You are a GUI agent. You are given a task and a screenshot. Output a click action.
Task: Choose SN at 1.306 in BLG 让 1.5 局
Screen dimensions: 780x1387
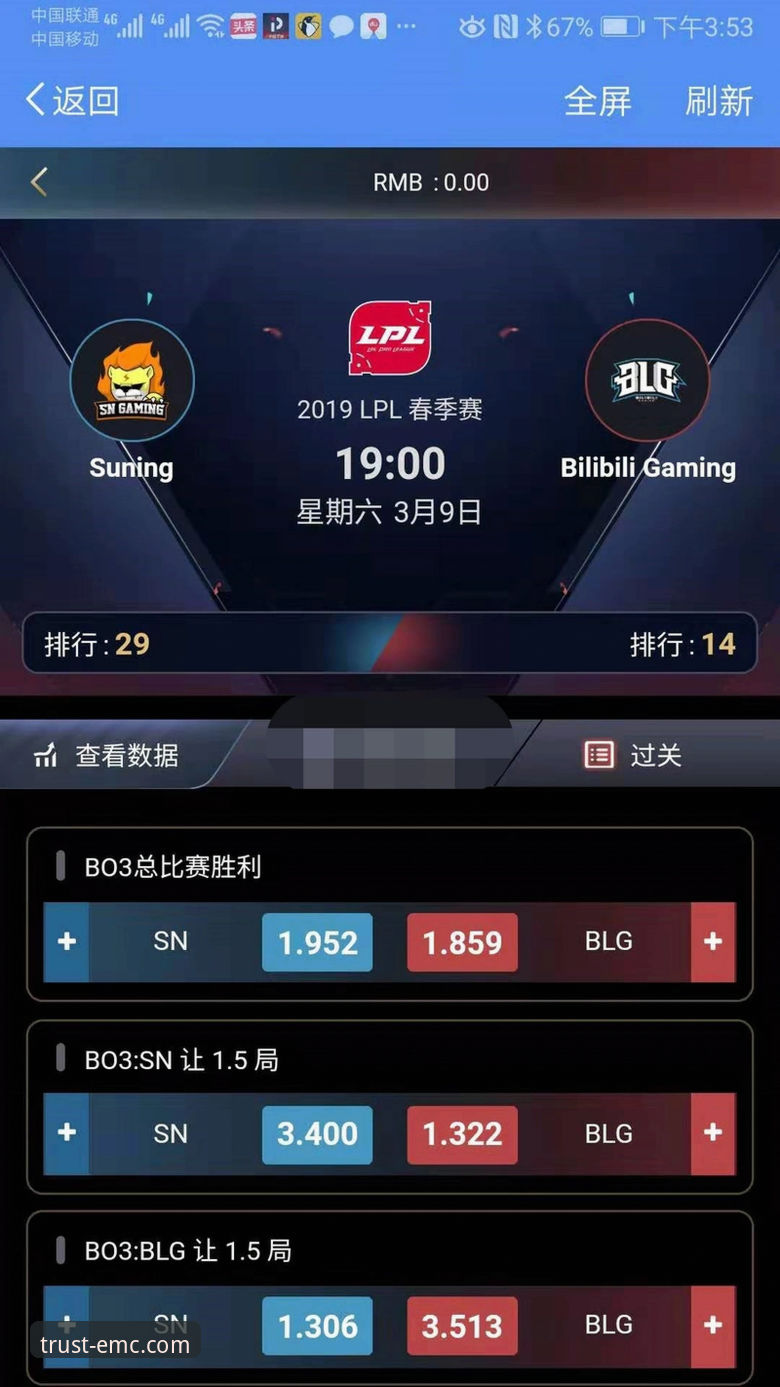tap(317, 1326)
